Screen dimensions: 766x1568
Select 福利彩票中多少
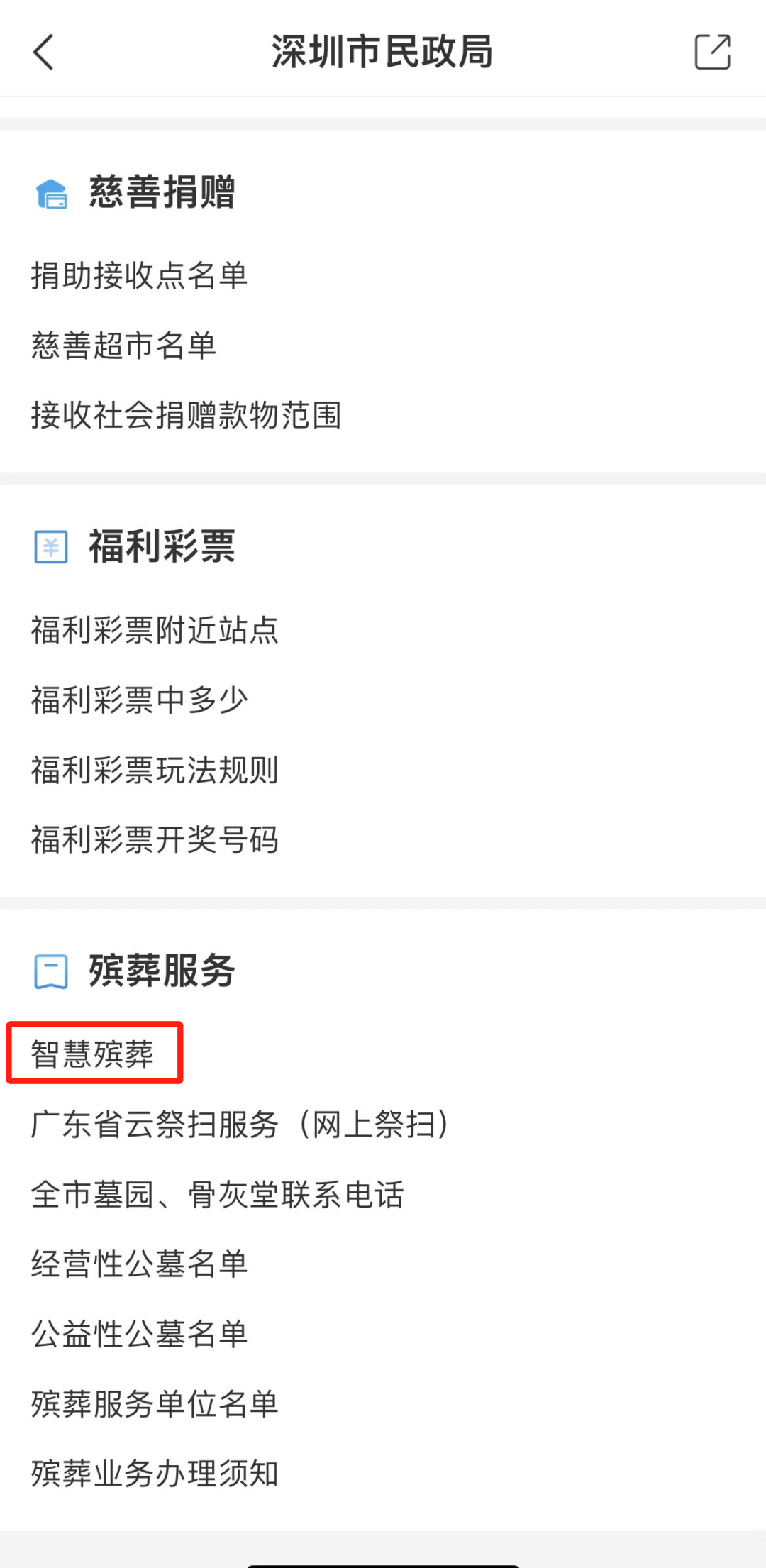click(x=139, y=700)
